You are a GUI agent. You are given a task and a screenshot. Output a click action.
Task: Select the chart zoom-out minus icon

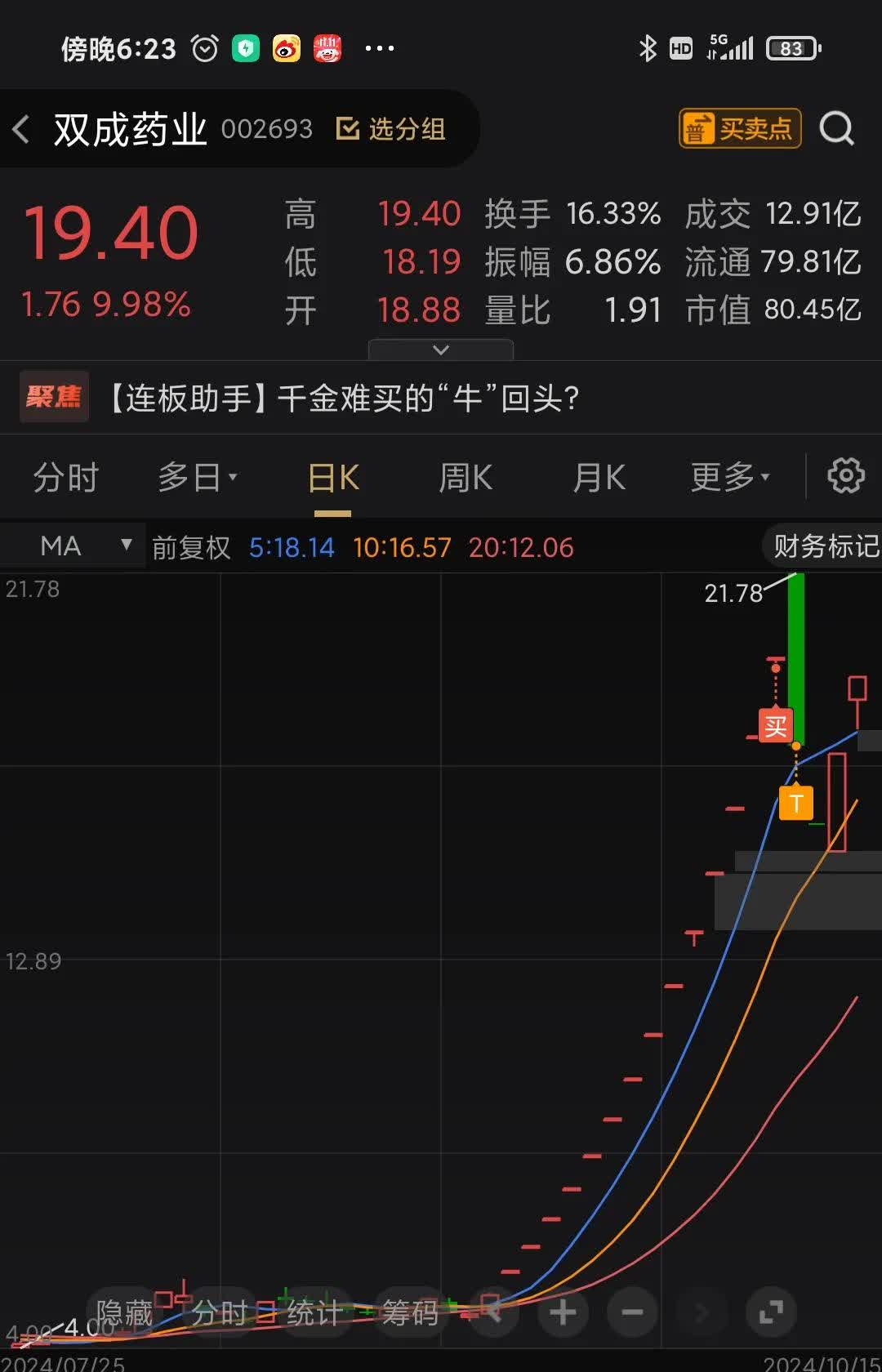tap(631, 1312)
